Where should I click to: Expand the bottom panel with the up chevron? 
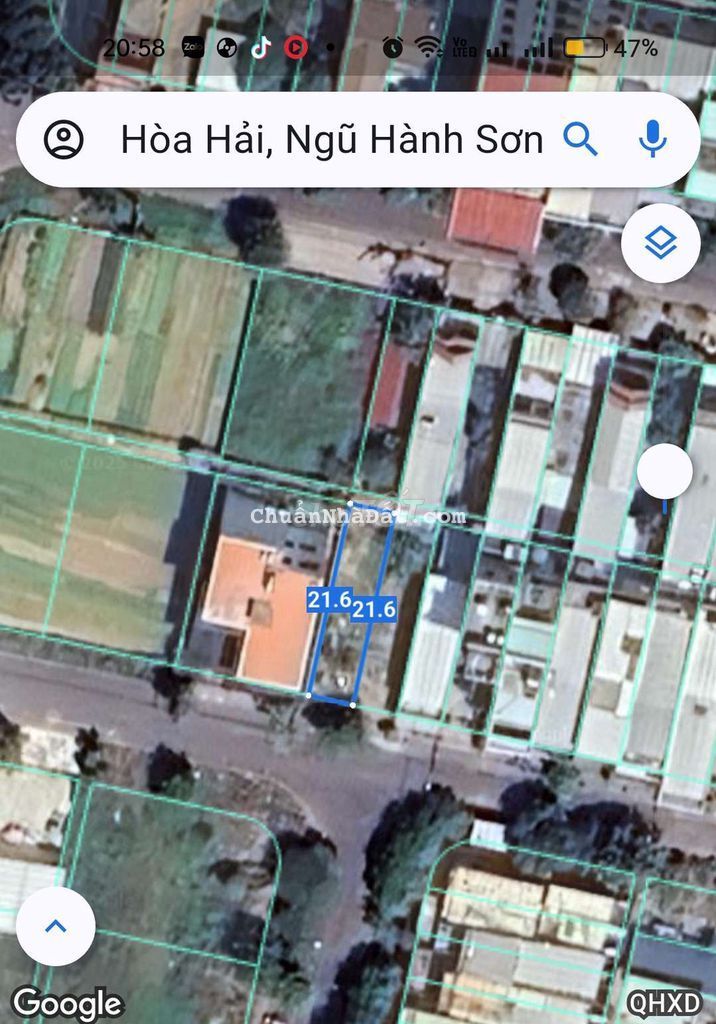tap(56, 926)
